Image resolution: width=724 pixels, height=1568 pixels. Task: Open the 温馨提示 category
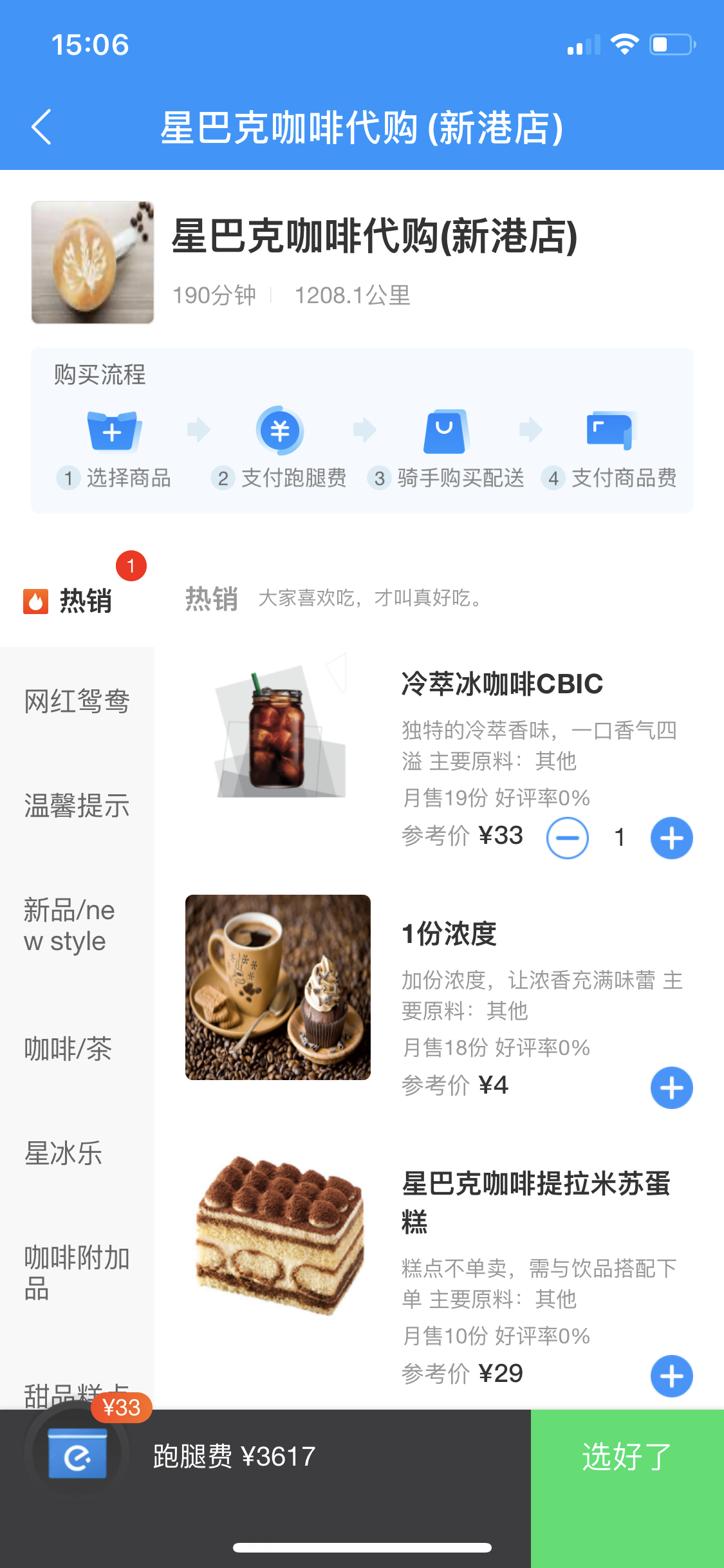(x=77, y=806)
